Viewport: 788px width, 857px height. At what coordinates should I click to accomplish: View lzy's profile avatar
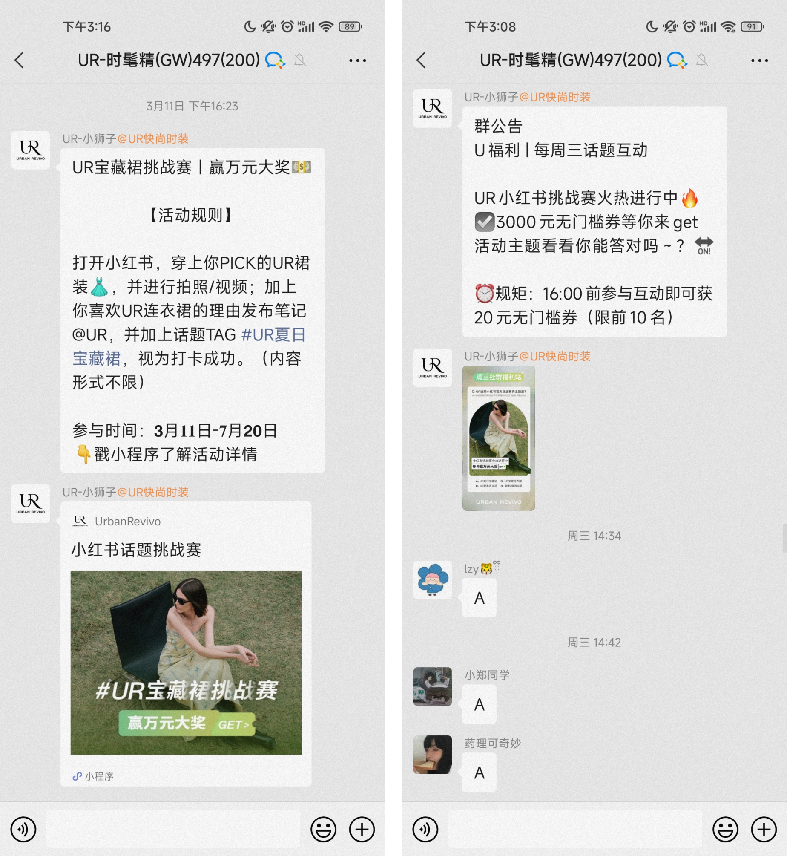click(x=432, y=580)
